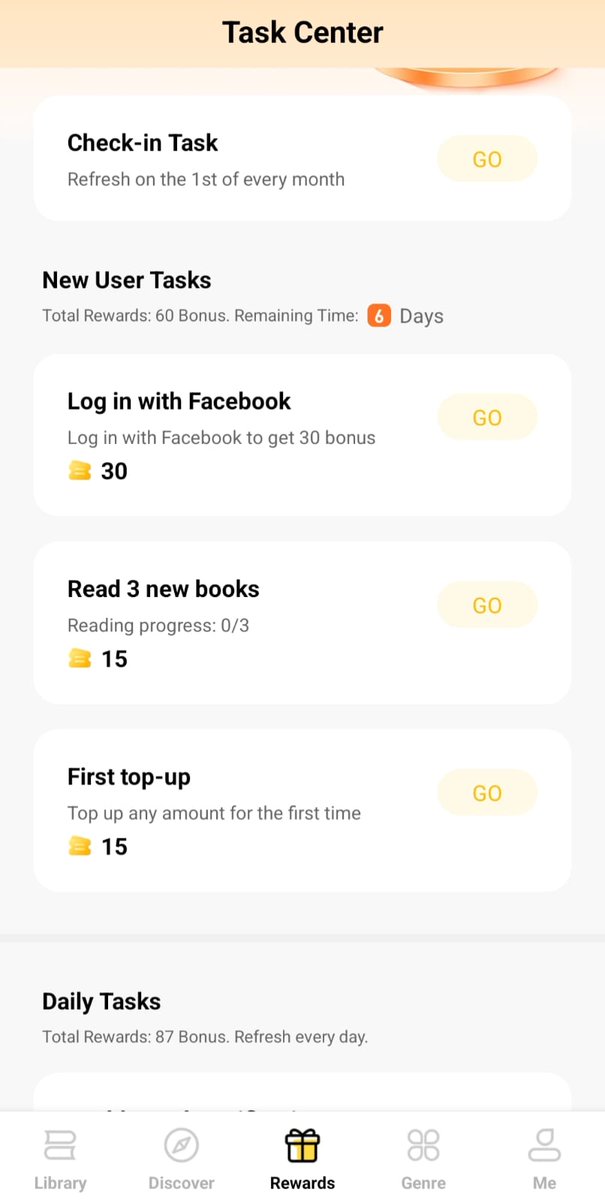The image size is (605, 1200).
Task: Open the Me profile tab
Action: (544, 1159)
